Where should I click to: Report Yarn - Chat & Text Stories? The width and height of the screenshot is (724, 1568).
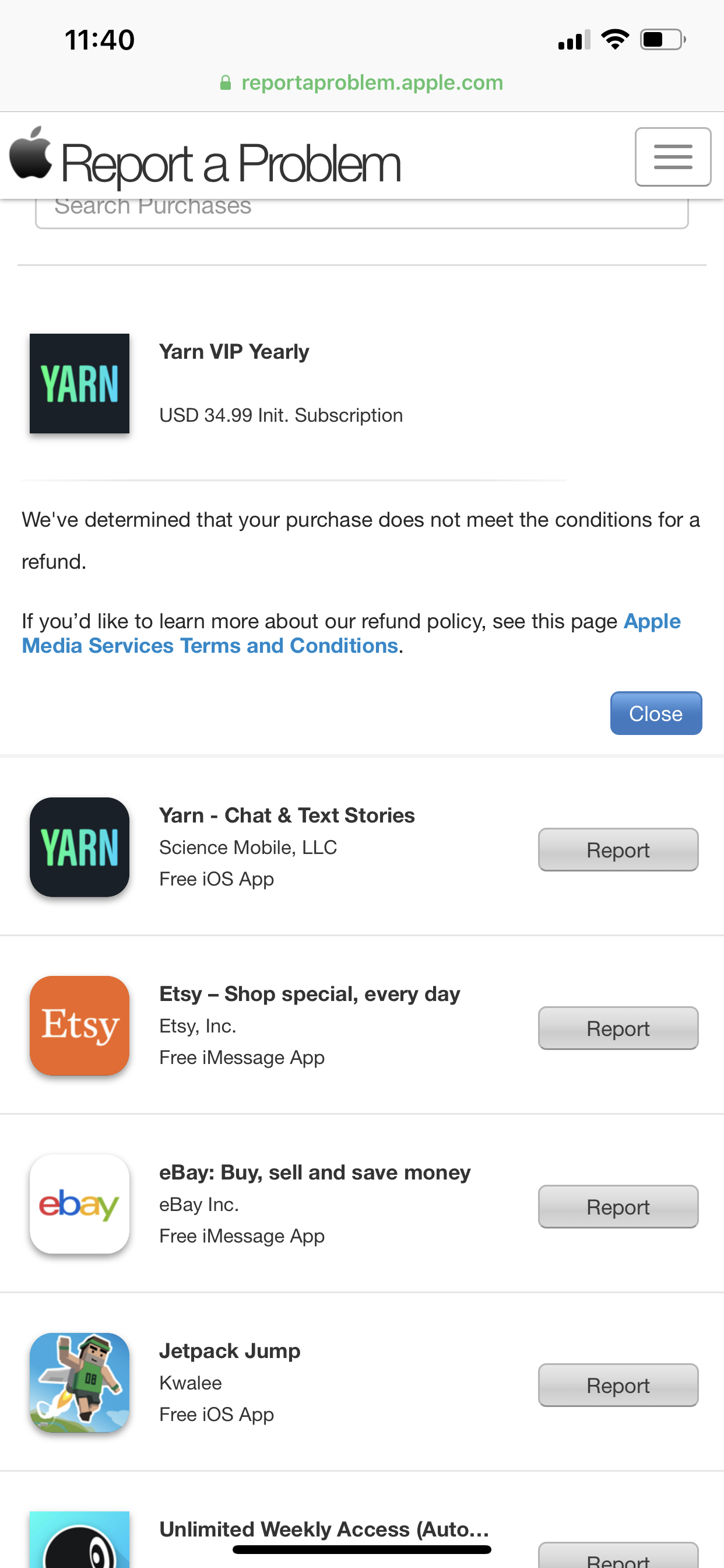pyautogui.click(x=617, y=849)
